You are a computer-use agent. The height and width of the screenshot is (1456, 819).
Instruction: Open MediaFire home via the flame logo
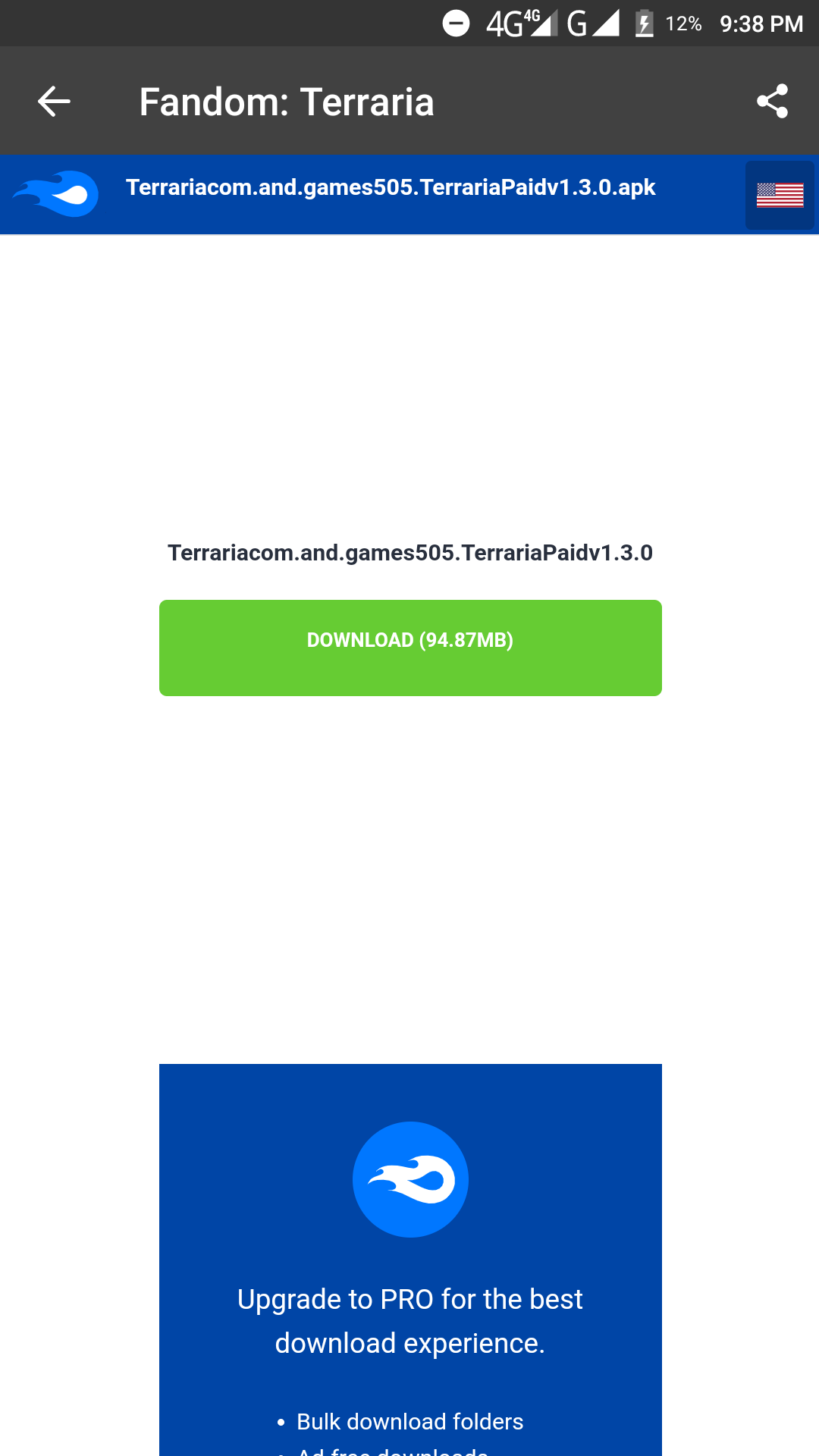[x=56, y=194]
